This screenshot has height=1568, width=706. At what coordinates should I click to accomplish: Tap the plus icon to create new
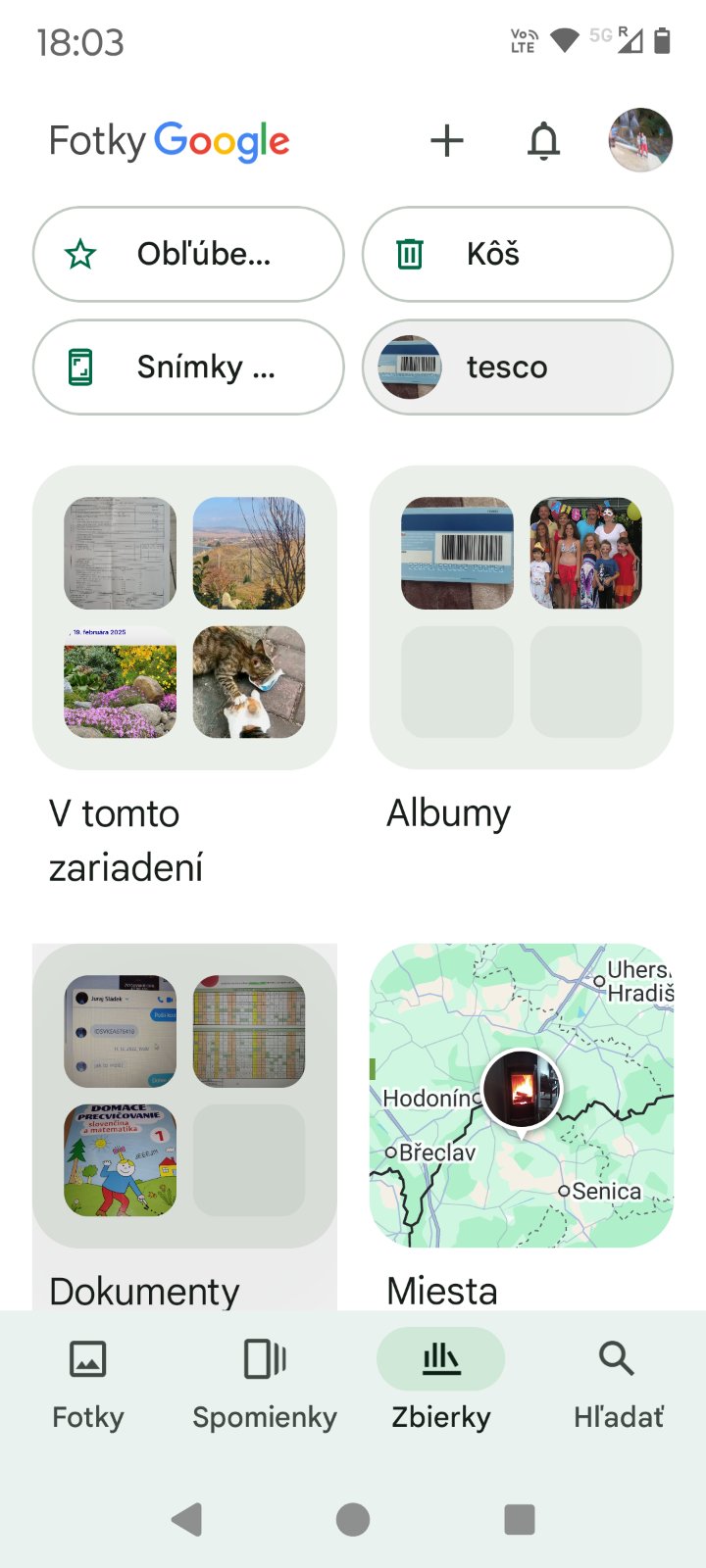(446, 141)
